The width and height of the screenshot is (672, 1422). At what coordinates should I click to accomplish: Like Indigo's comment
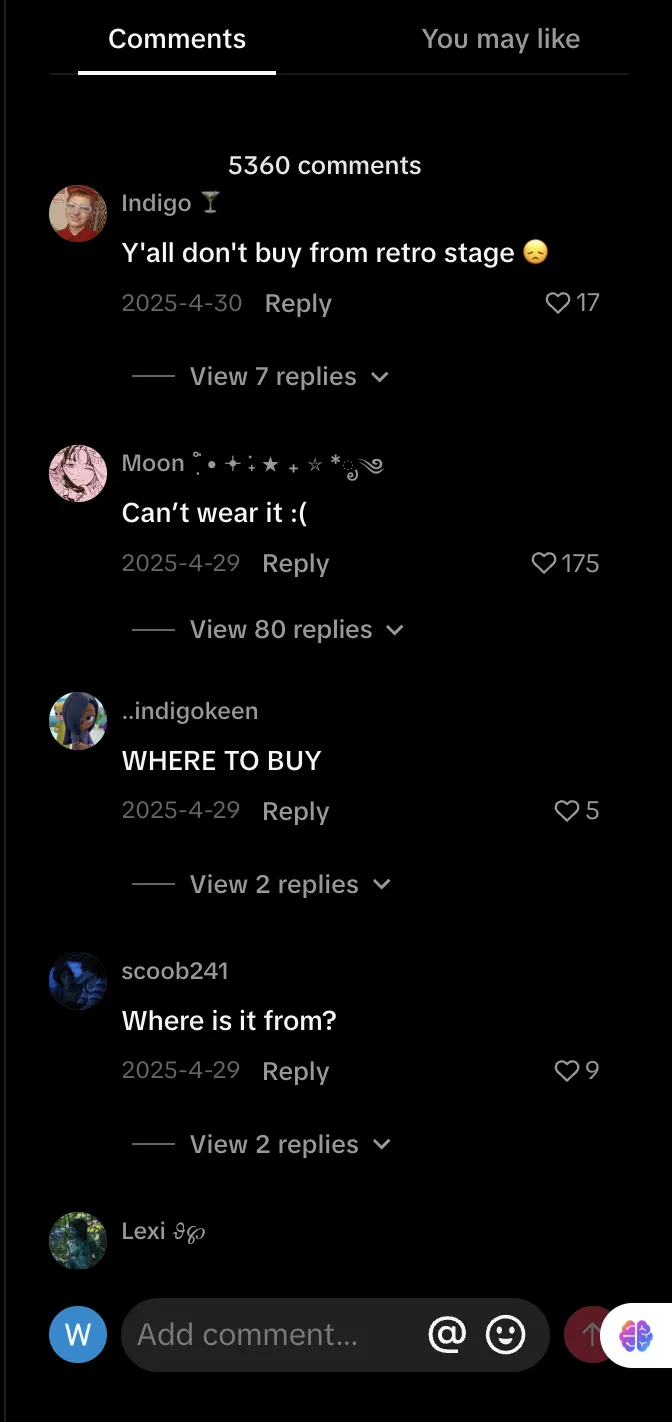point(558,303)
